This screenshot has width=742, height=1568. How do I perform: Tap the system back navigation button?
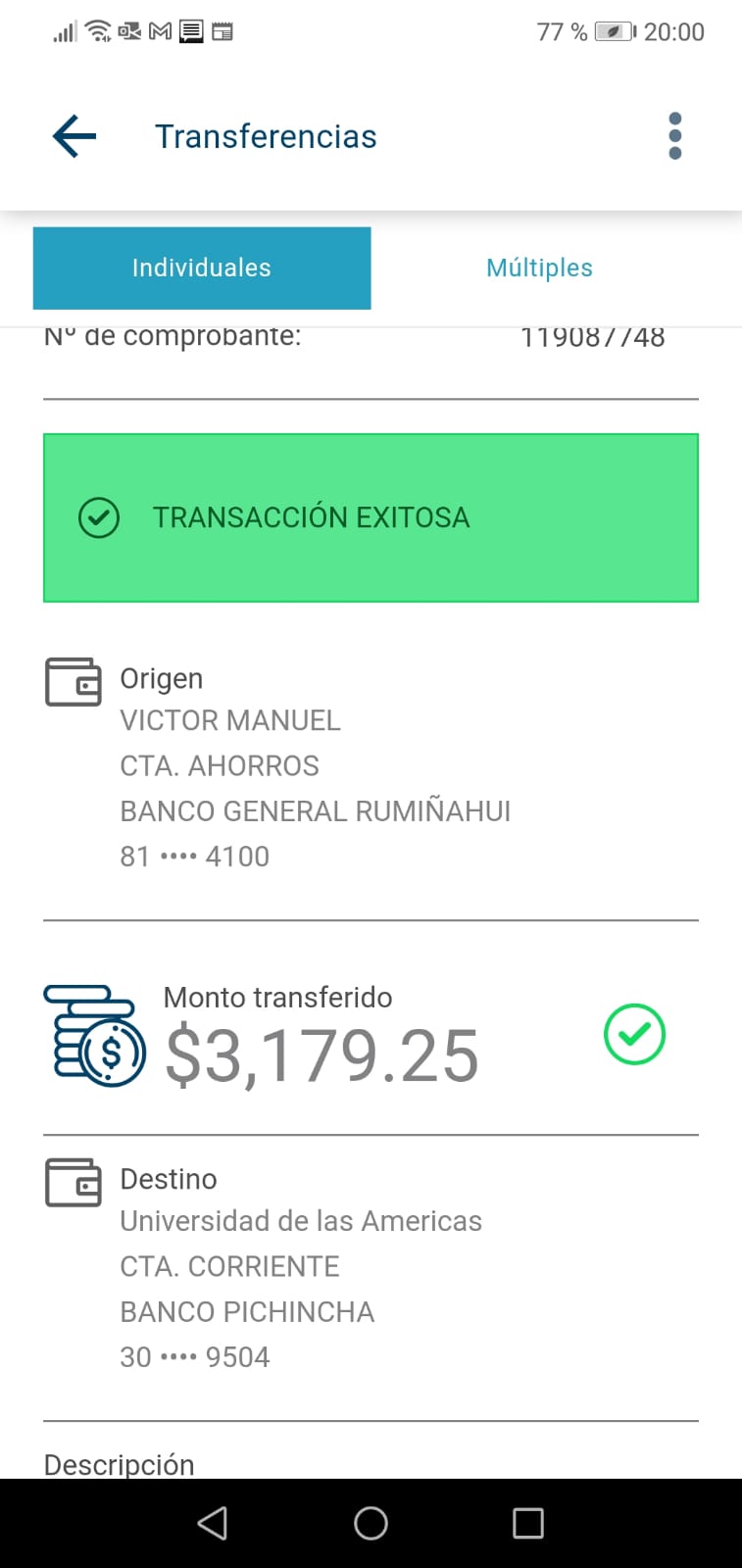click(x=213, y=1523)
